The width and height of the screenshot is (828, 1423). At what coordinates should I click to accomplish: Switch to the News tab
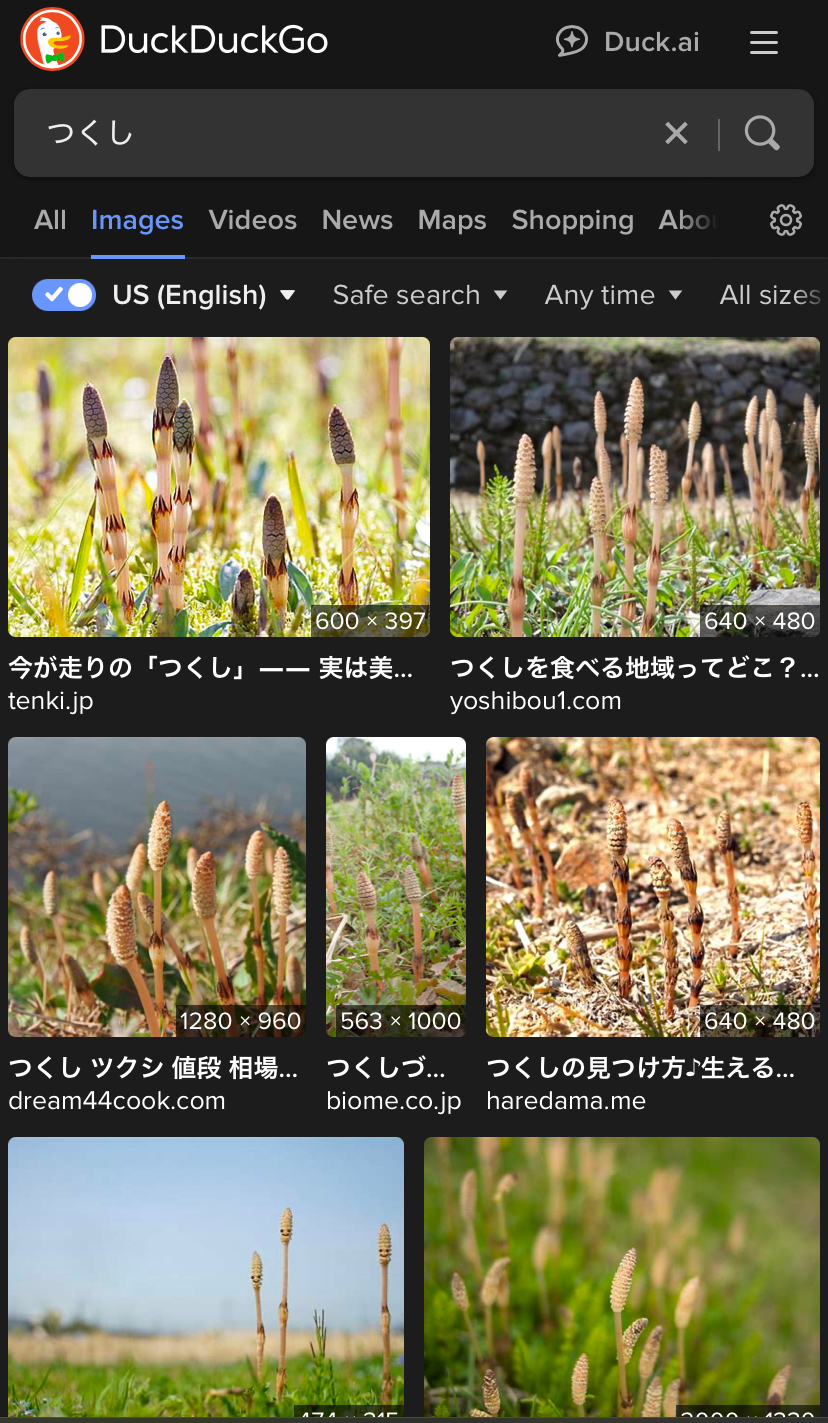[x=357, y=220]
